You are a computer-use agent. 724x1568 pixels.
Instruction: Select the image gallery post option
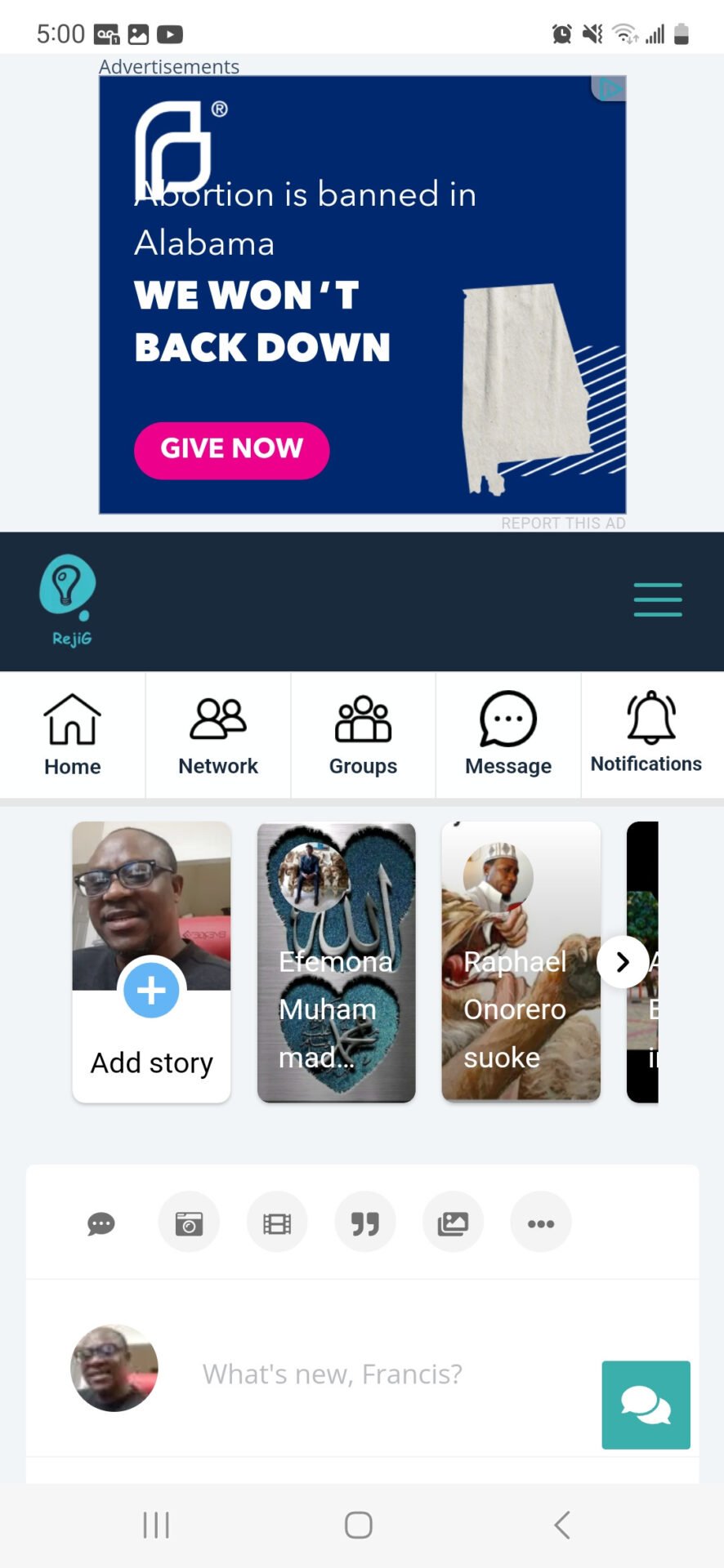click(x=453, y=1223)
